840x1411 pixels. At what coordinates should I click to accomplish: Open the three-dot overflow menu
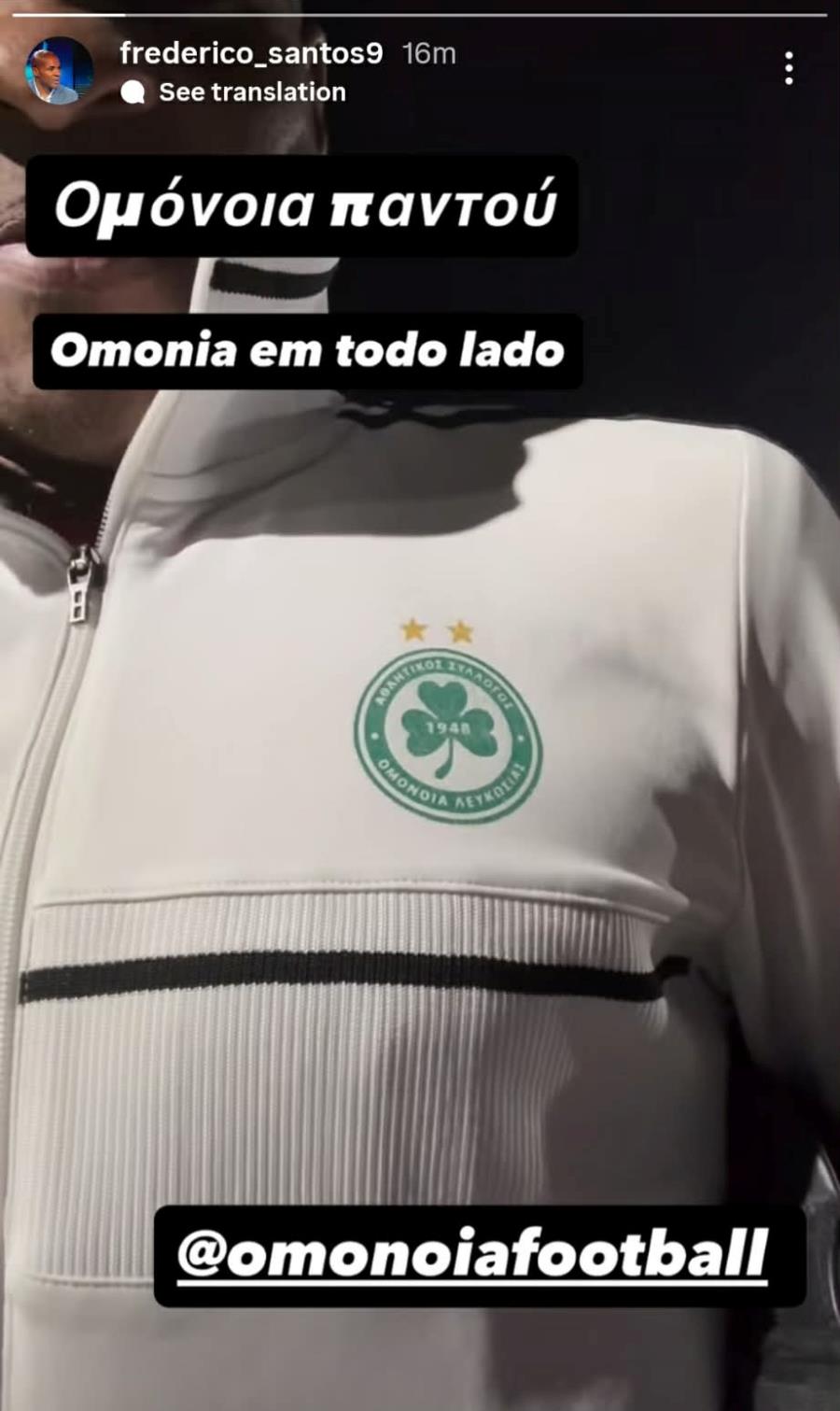coord(789,68)
